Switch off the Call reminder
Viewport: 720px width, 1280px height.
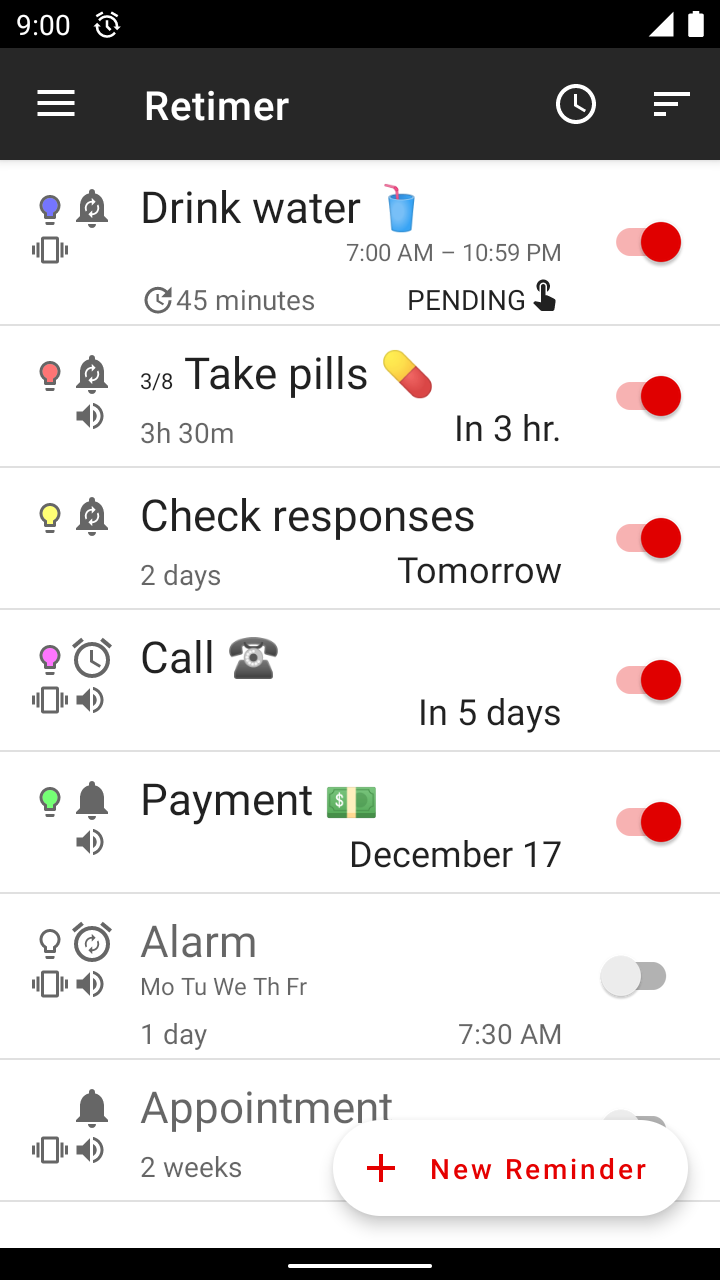point(648,680)
